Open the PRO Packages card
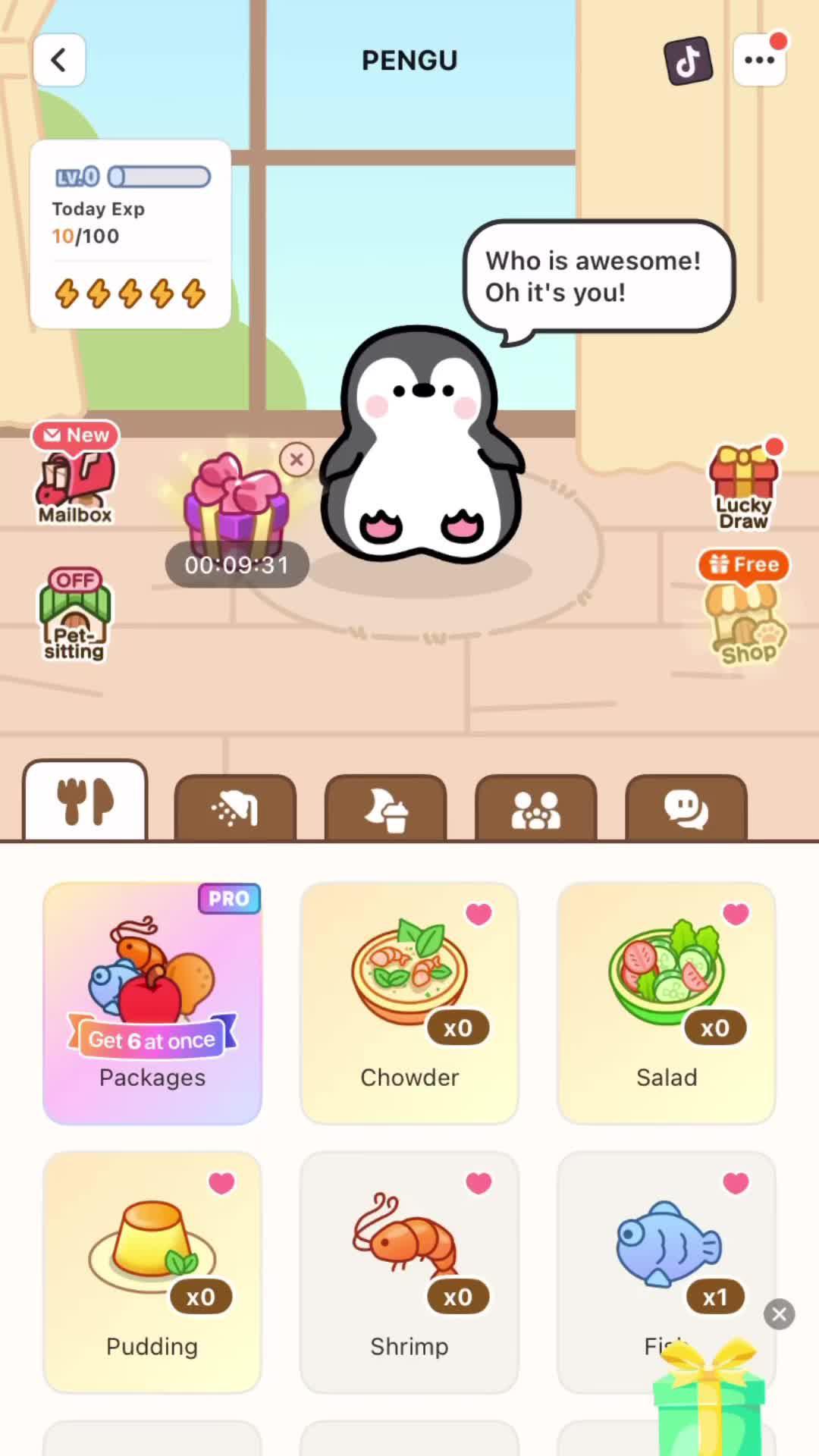 tap(152, 1003)
